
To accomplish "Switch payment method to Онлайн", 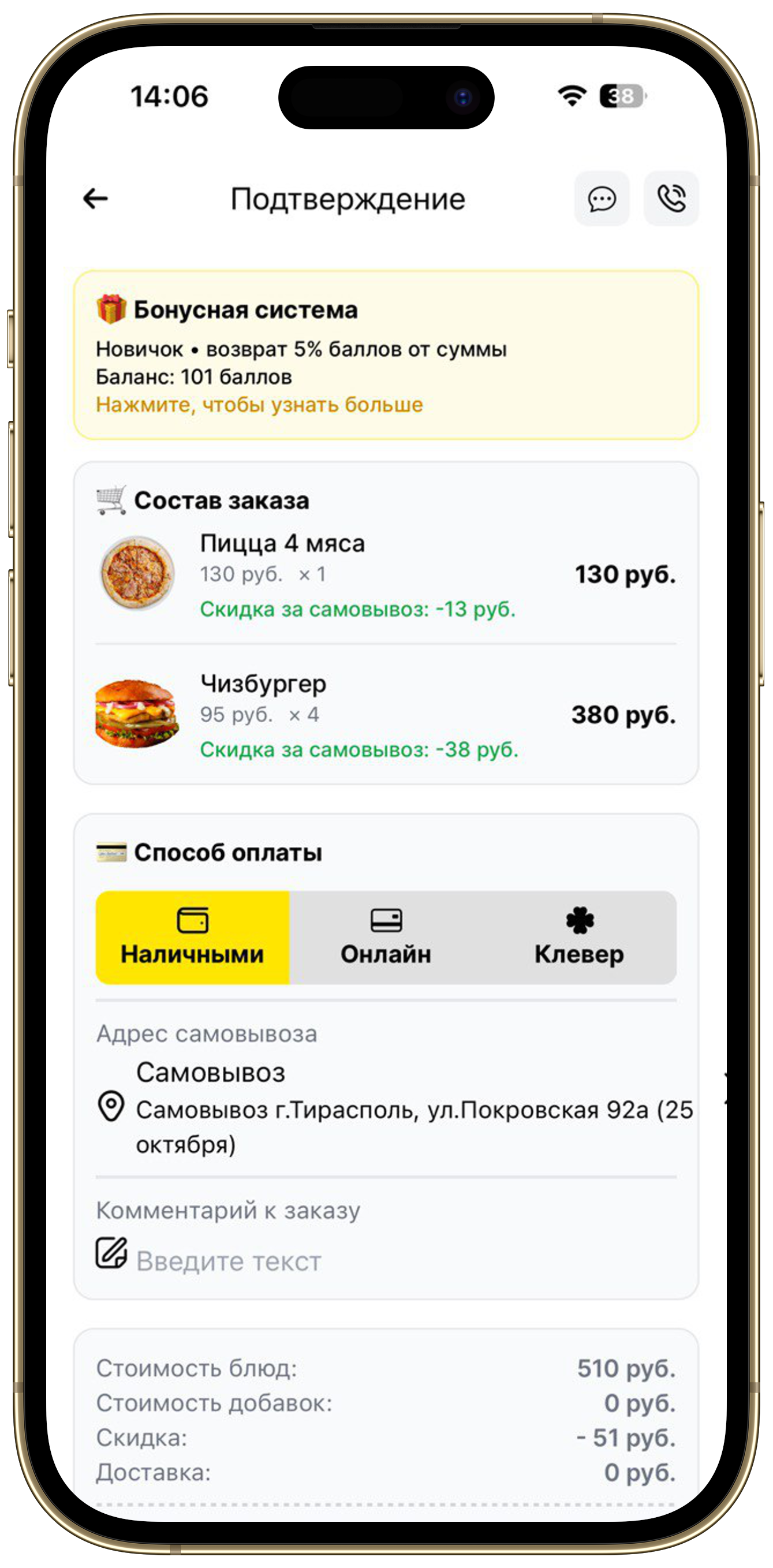I will (x=386, y=938).
